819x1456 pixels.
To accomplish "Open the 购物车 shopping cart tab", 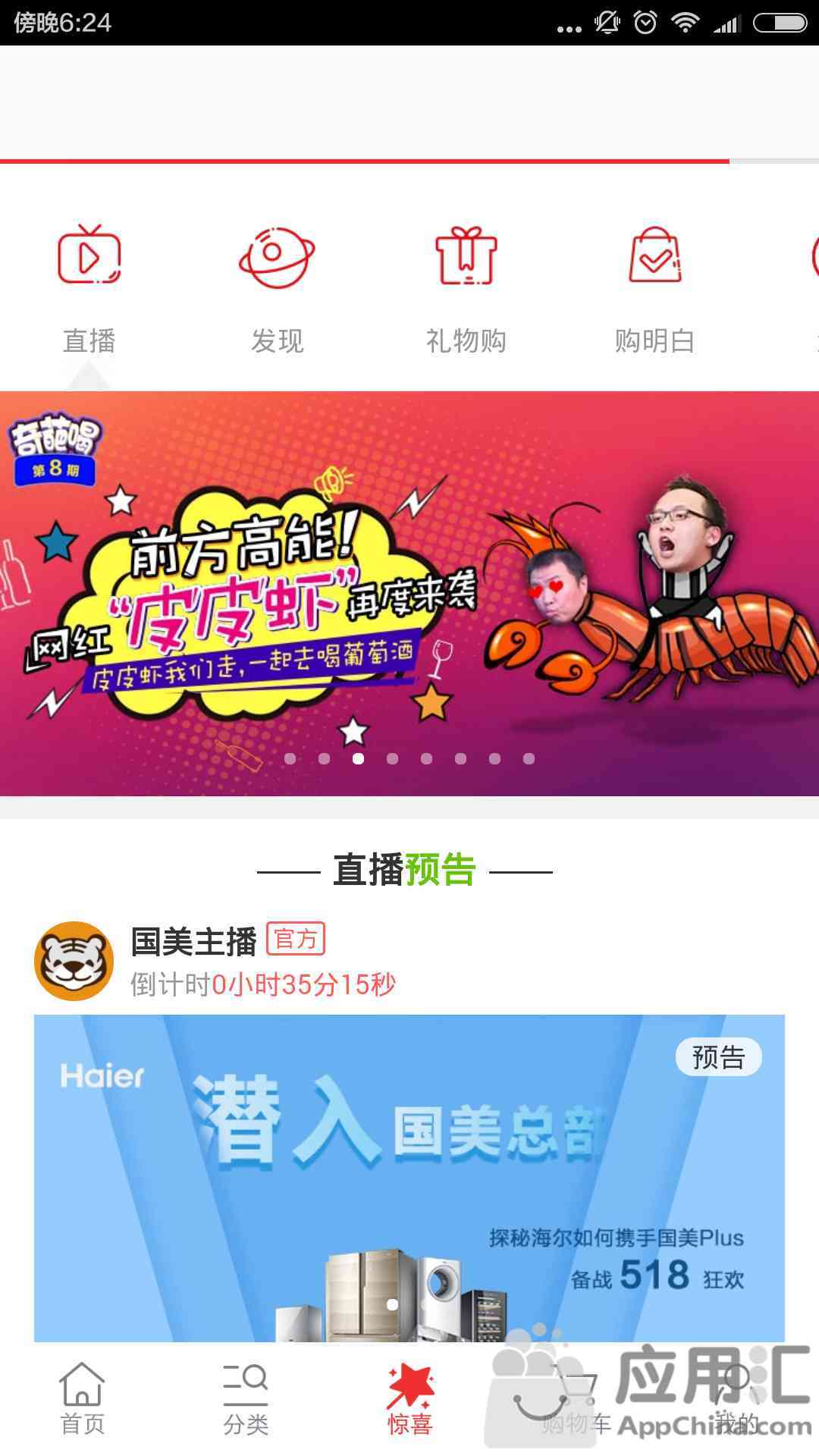I will tap(574, 1399).
